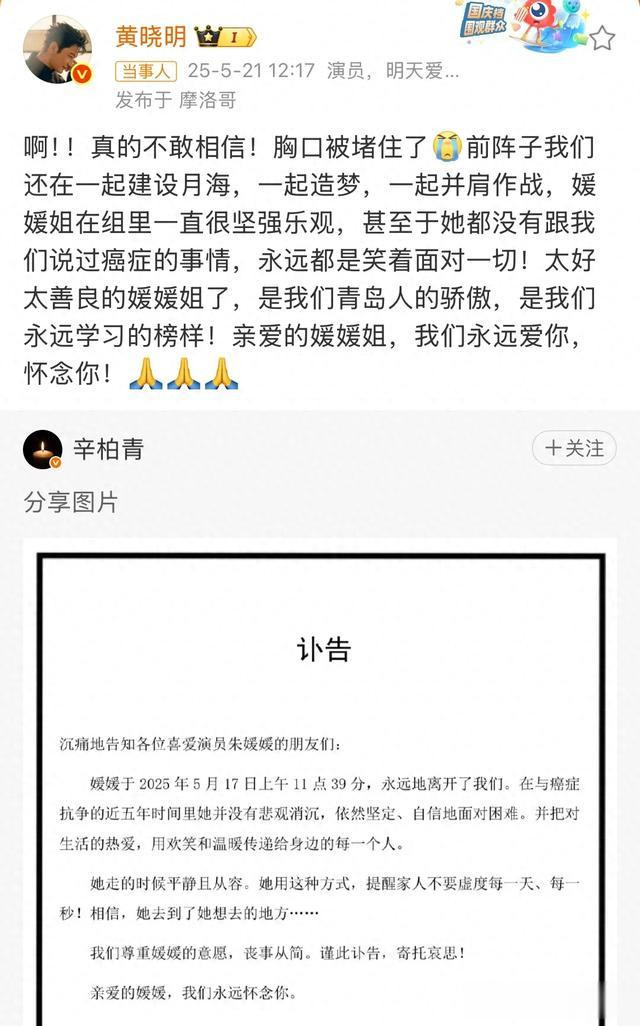View the shared 讣告 image

point(321,783)
